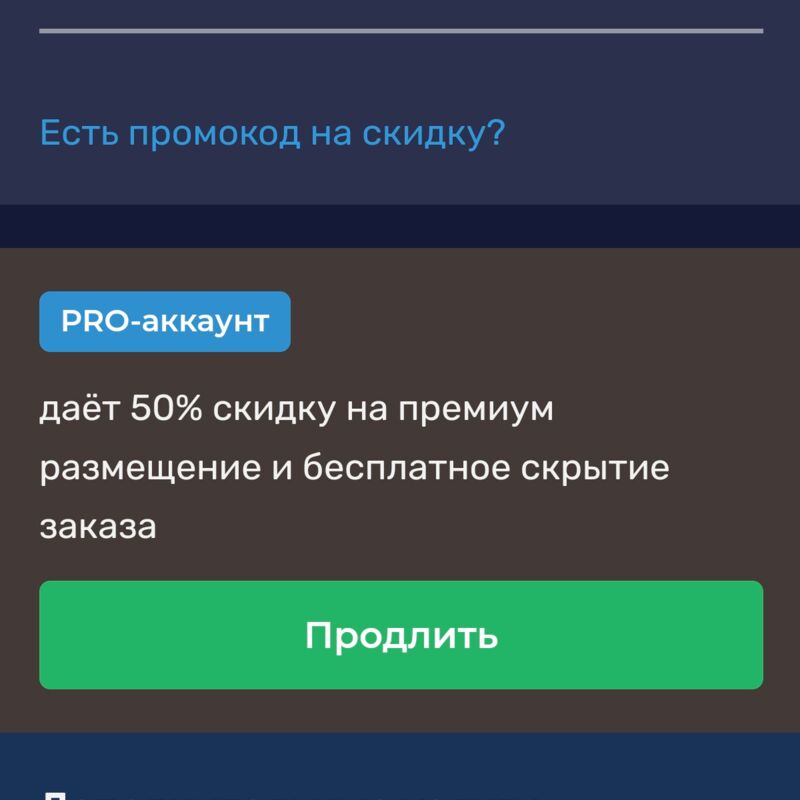Tap the 'PRO-аккаунт' badge
Viewport: 800px width, 800px height.
pyautogui.click(x=165, y=322)
